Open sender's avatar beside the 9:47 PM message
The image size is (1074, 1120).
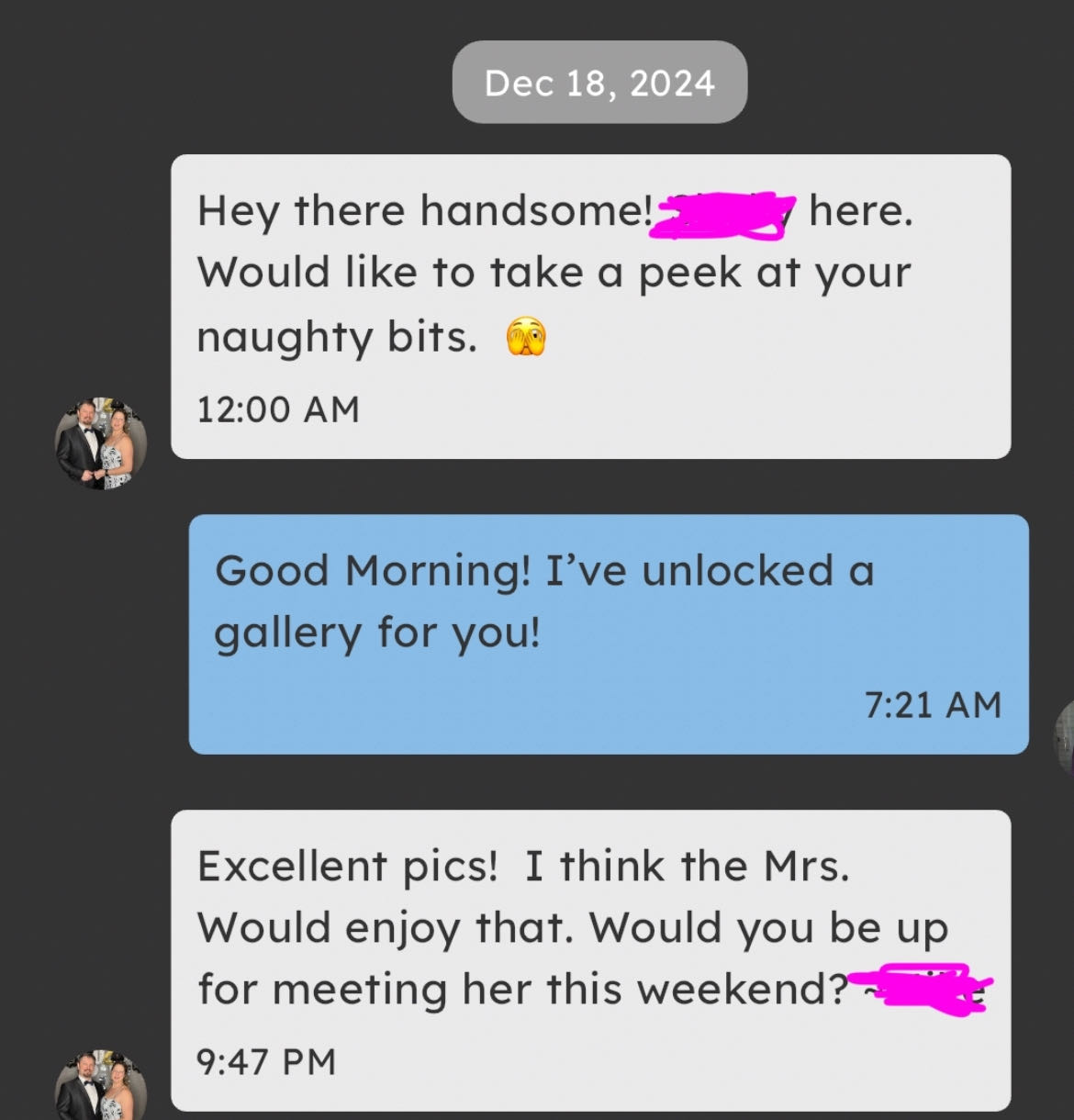tap(100, 1087)
